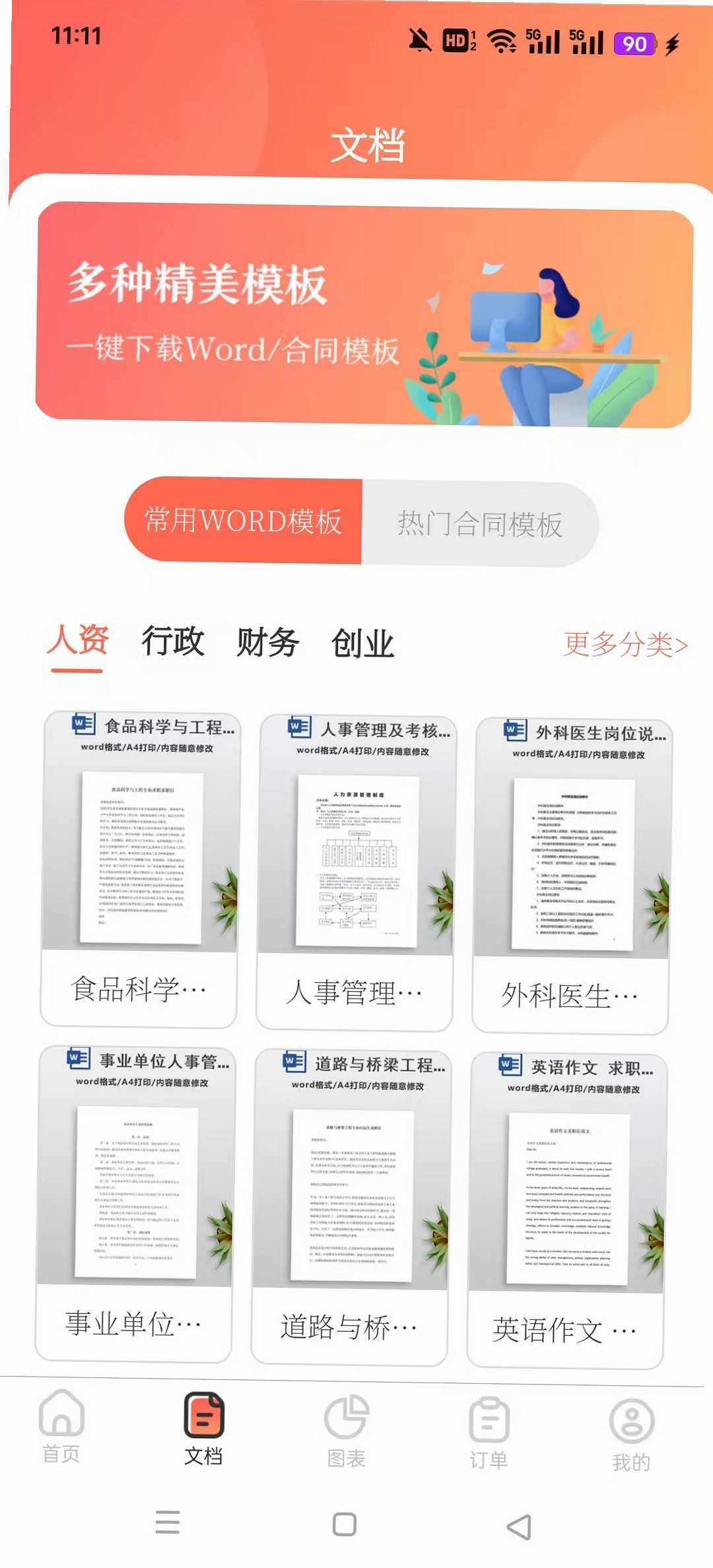Image resolution: width=713 pixels, height=1568 pixels.
Task: Switch to the 图表 tab
Action: point(346,1430)
